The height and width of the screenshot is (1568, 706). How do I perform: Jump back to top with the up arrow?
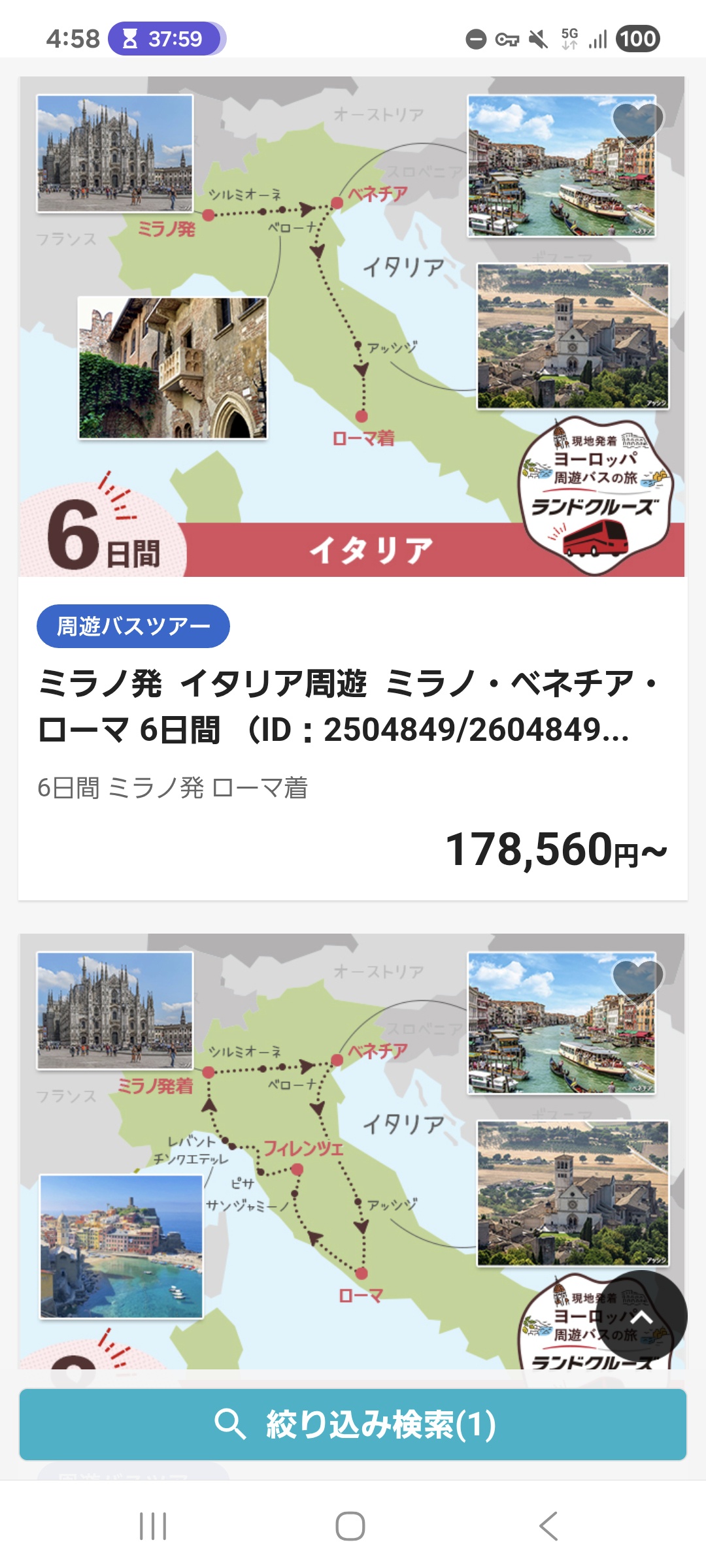tap(641, 1316)
